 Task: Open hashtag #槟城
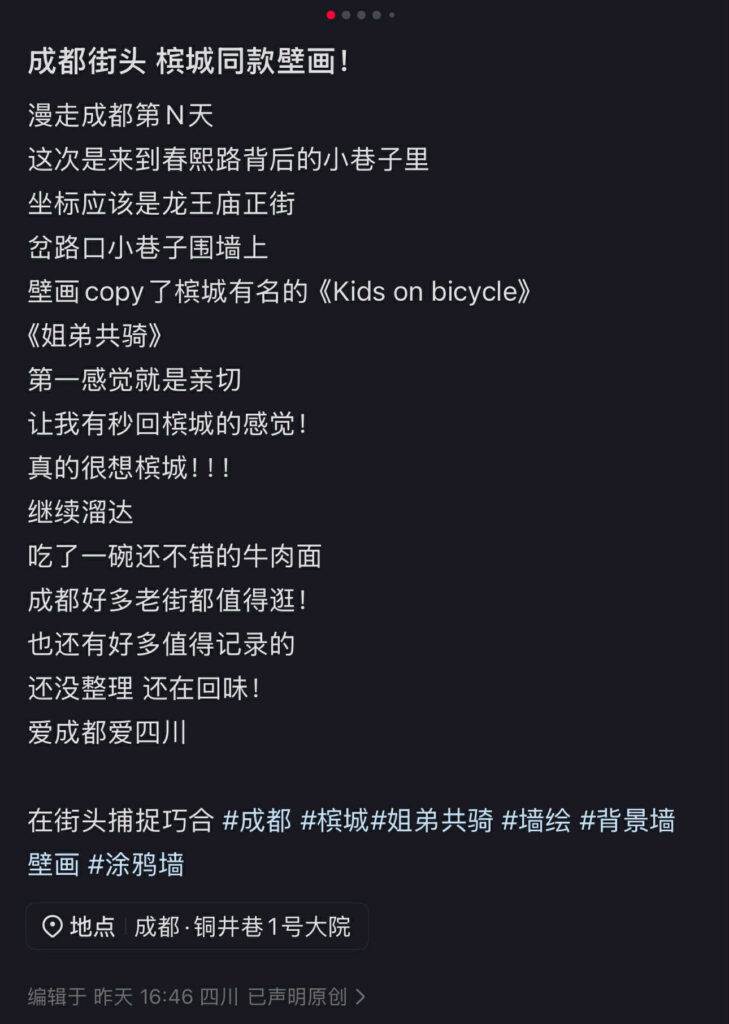point(334,821)
